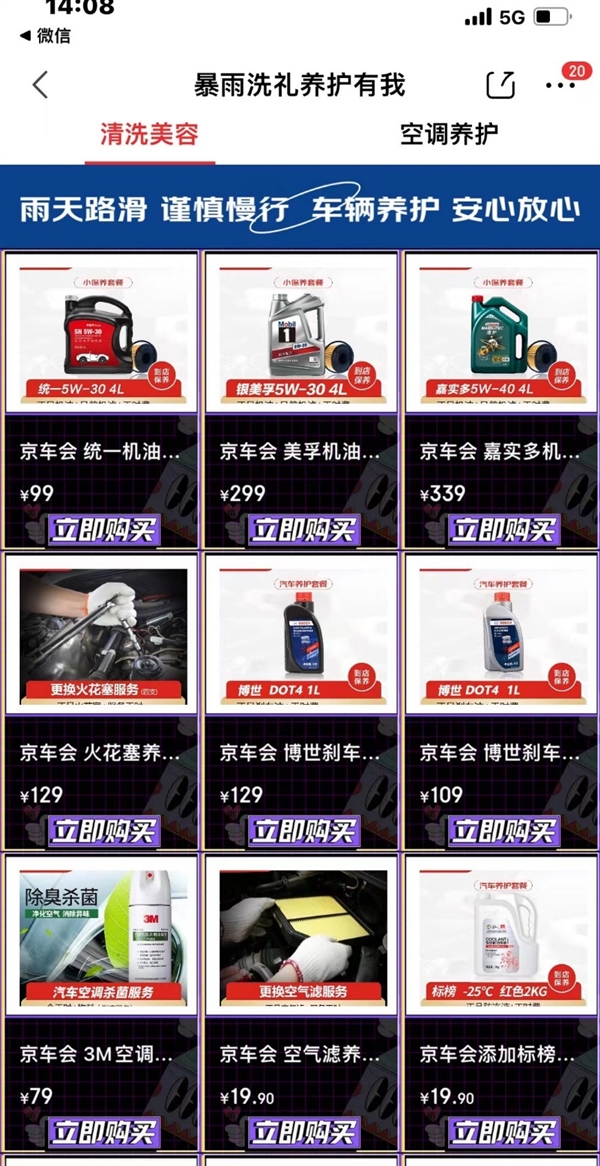Buy the 统一机油 ¥99 package now
This screenshot has height=1166, width=600.
(104, 530)
